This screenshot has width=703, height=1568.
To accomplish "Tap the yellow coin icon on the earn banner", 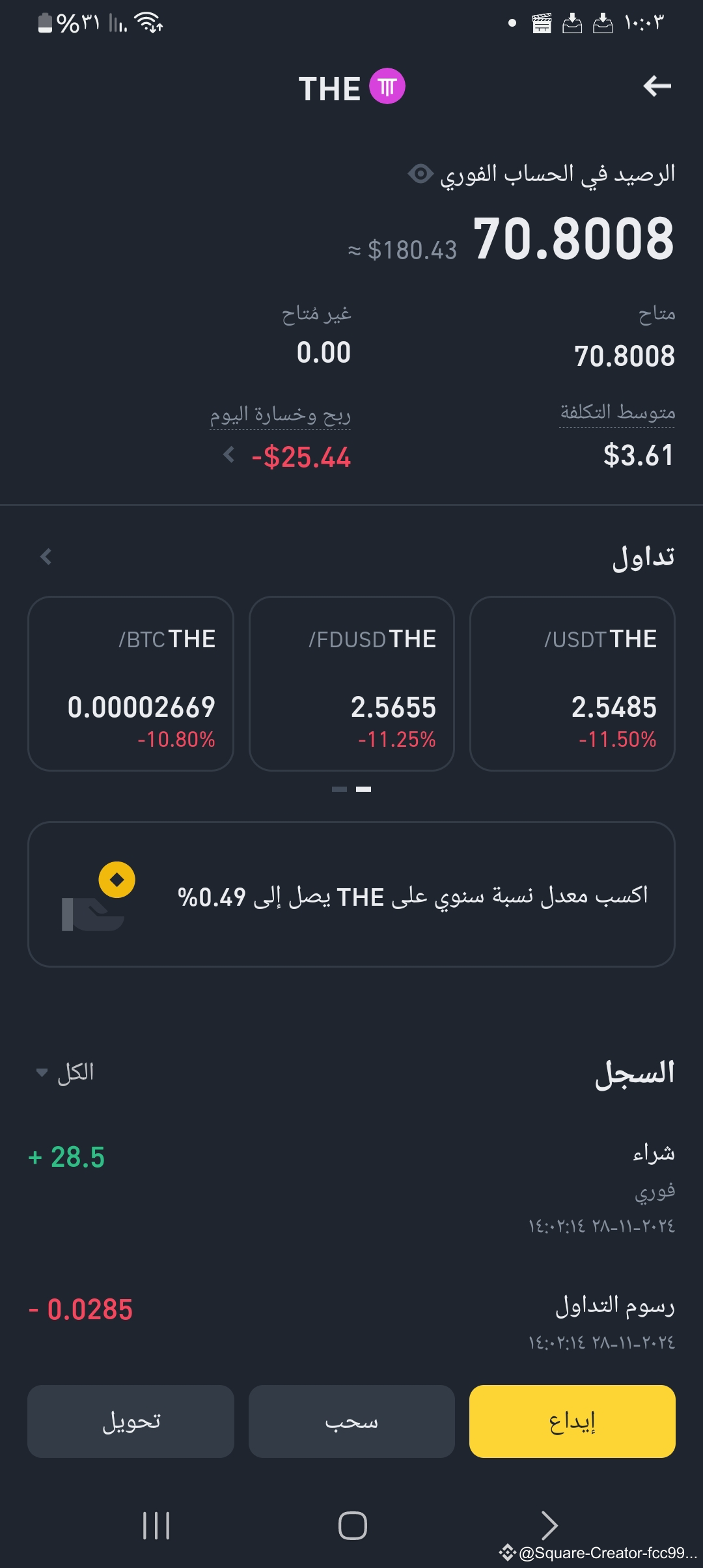I will click(117, 880).
